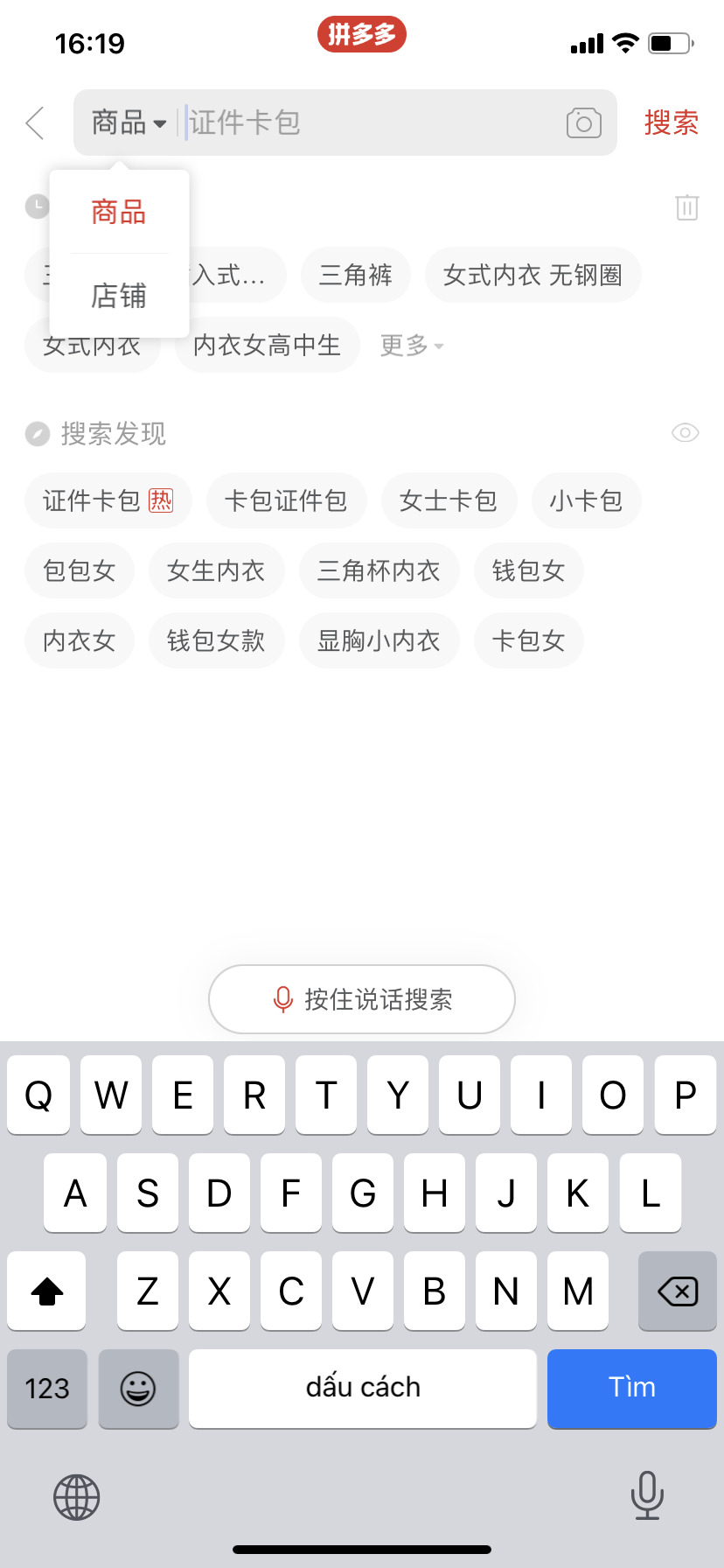Tap the red 搜索 button
724x1568 pixels.
pos(671,123)
